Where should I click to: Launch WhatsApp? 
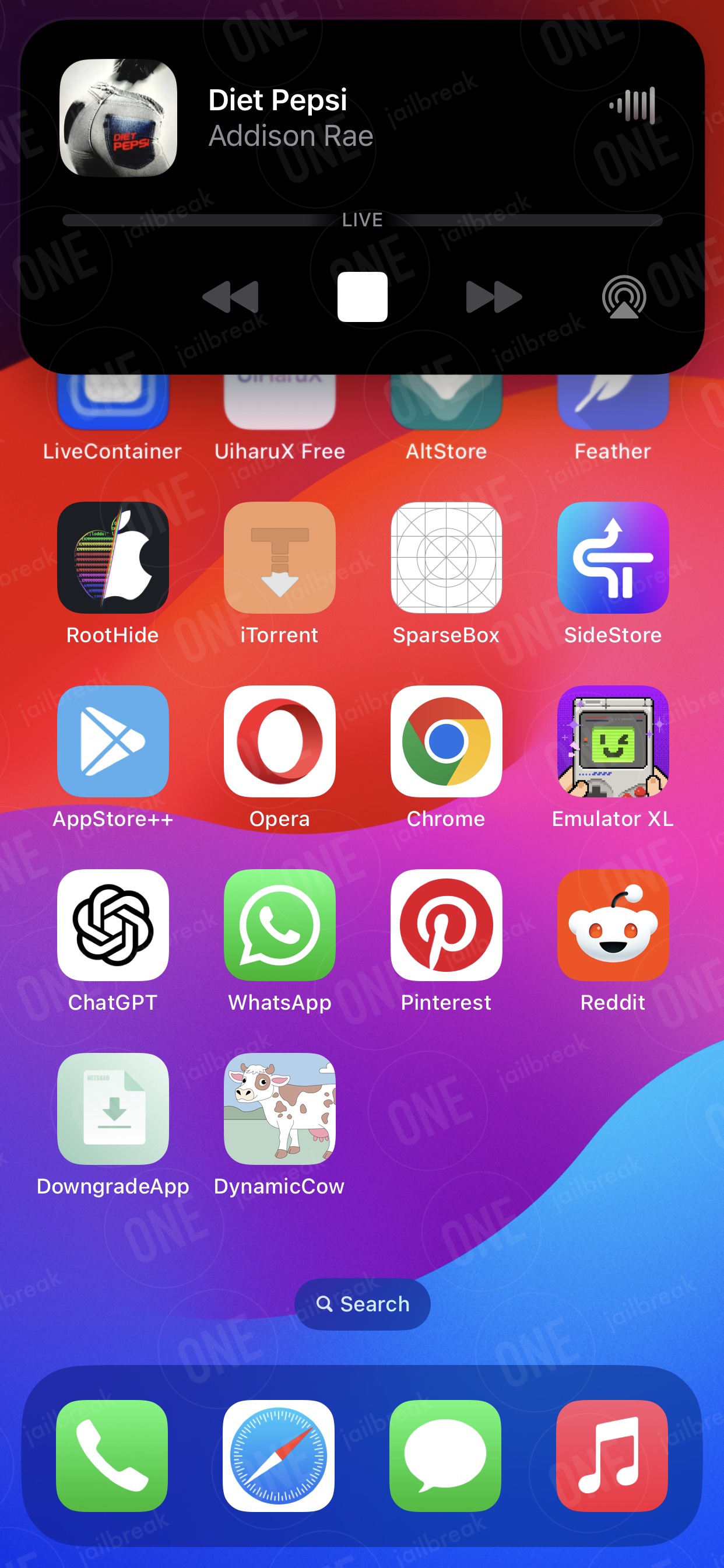click(x=279, y=925)
